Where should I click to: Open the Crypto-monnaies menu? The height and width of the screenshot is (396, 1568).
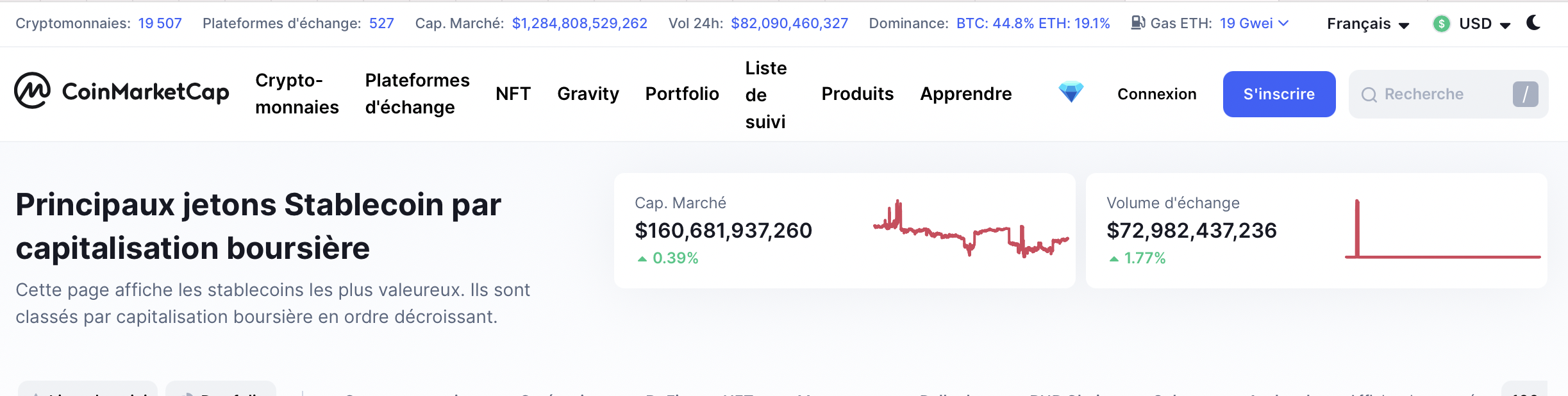click(x=296, y=94)
